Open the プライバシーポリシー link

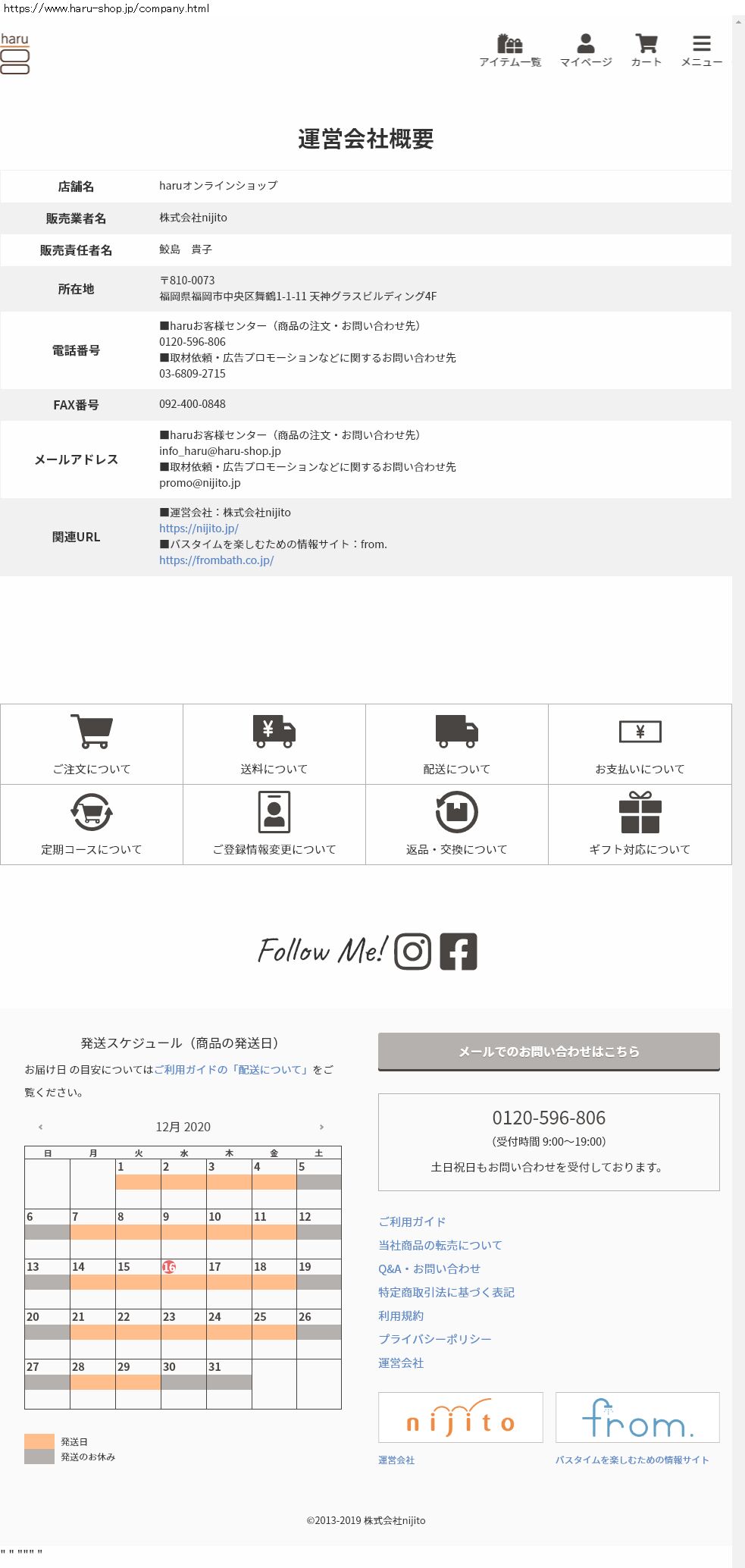pyautogui.click(x=435, y=1339)
